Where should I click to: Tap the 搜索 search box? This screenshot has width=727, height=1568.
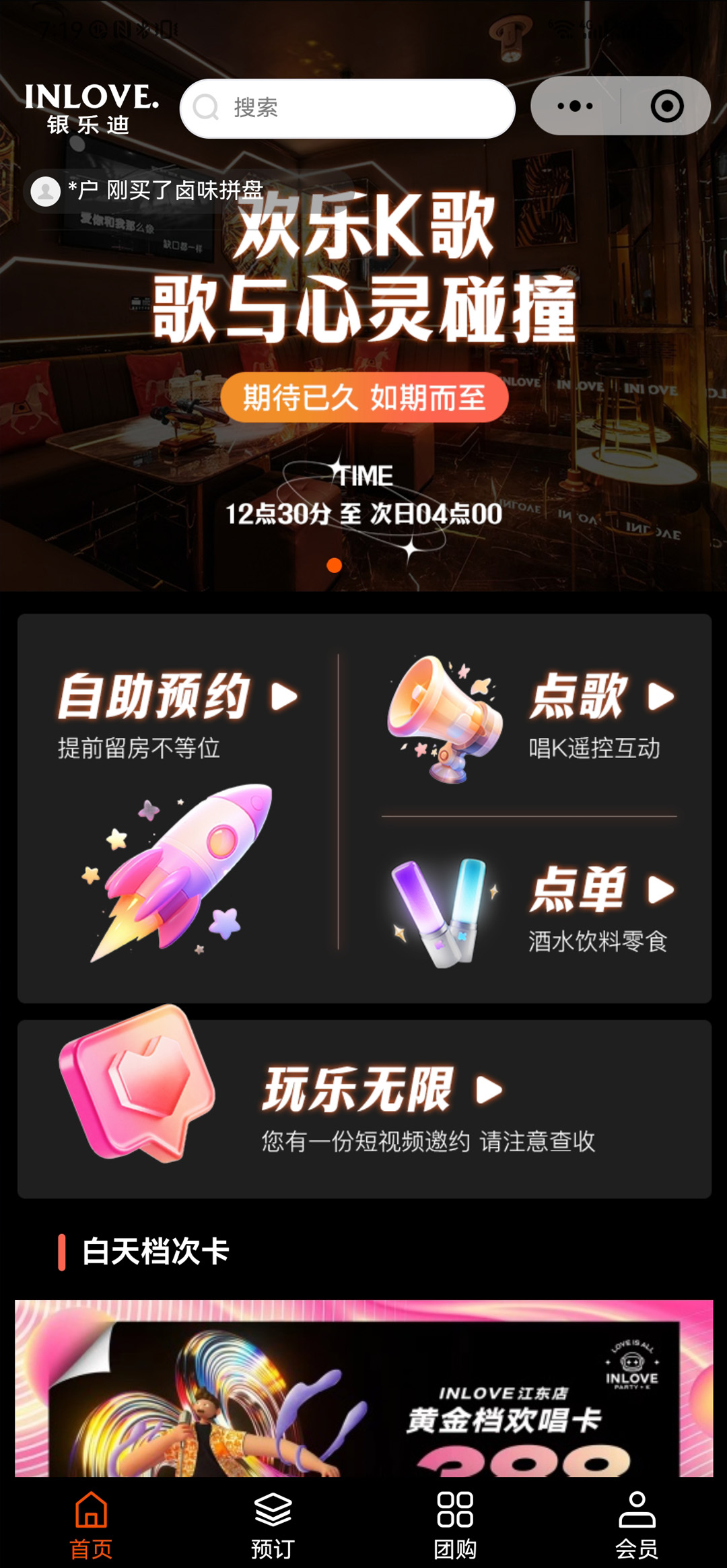tap(347, 108)
